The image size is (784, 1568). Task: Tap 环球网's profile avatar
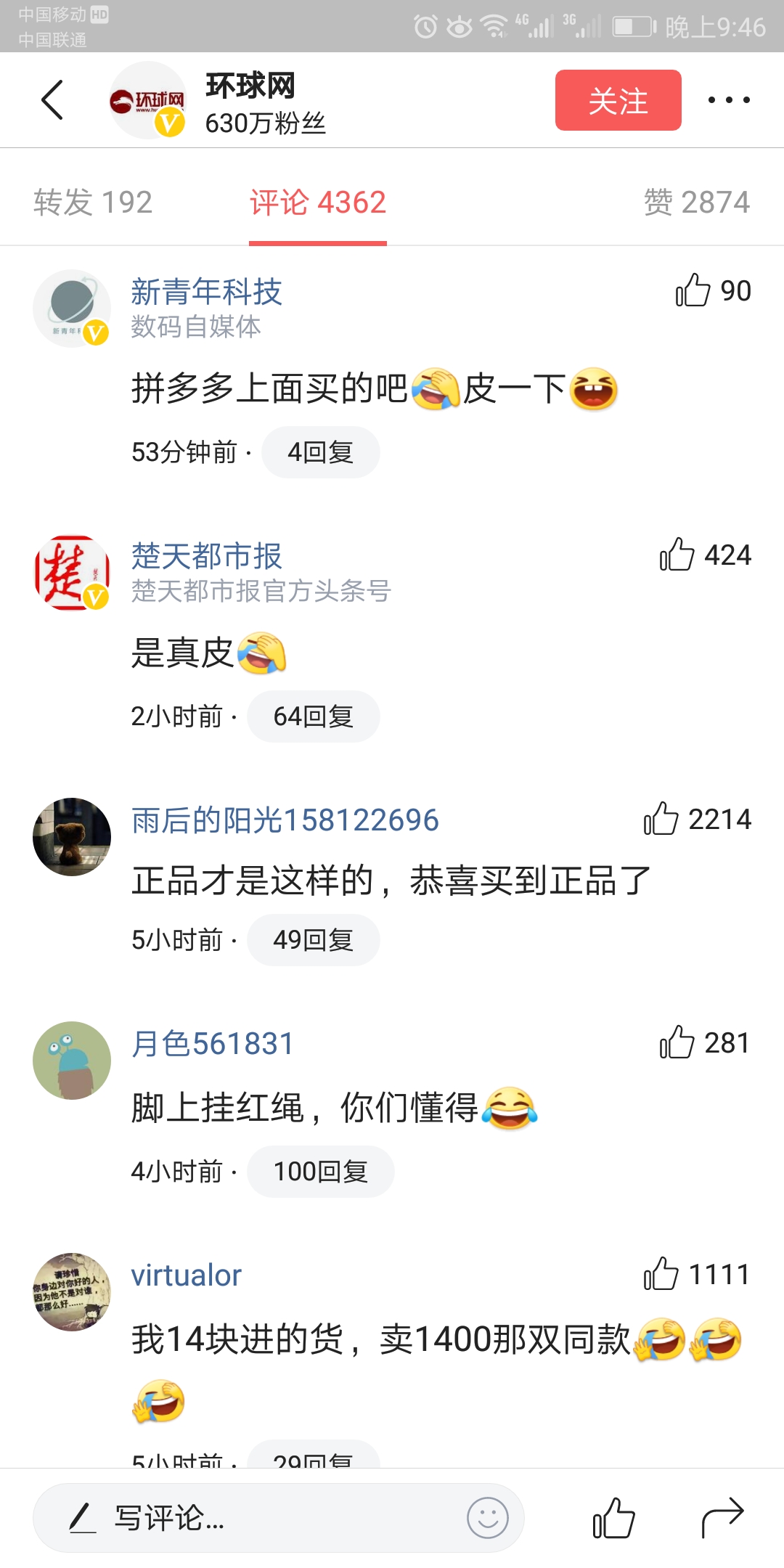pyautogui.click(x=150, y=100)
